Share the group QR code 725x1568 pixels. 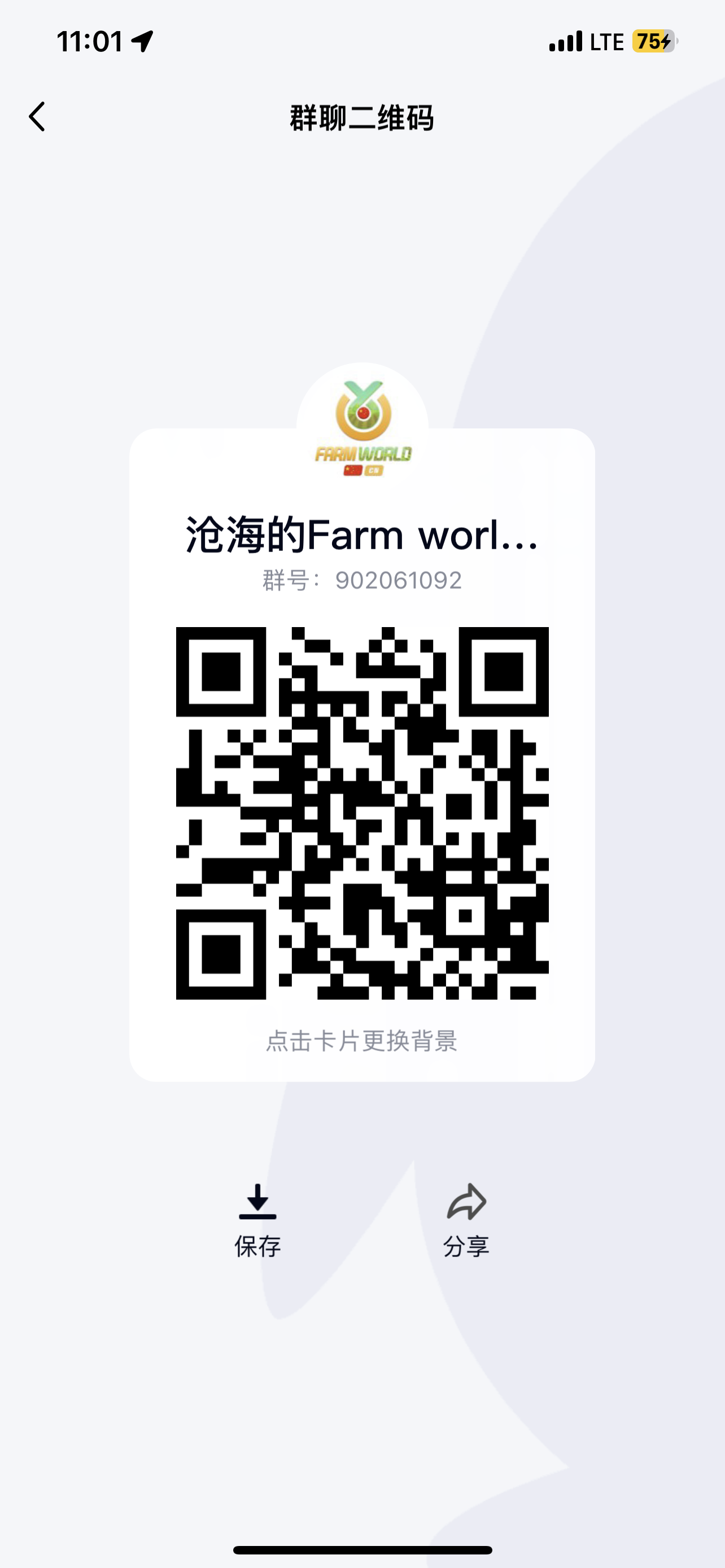pyautogui.click(x=466, y=1220)
